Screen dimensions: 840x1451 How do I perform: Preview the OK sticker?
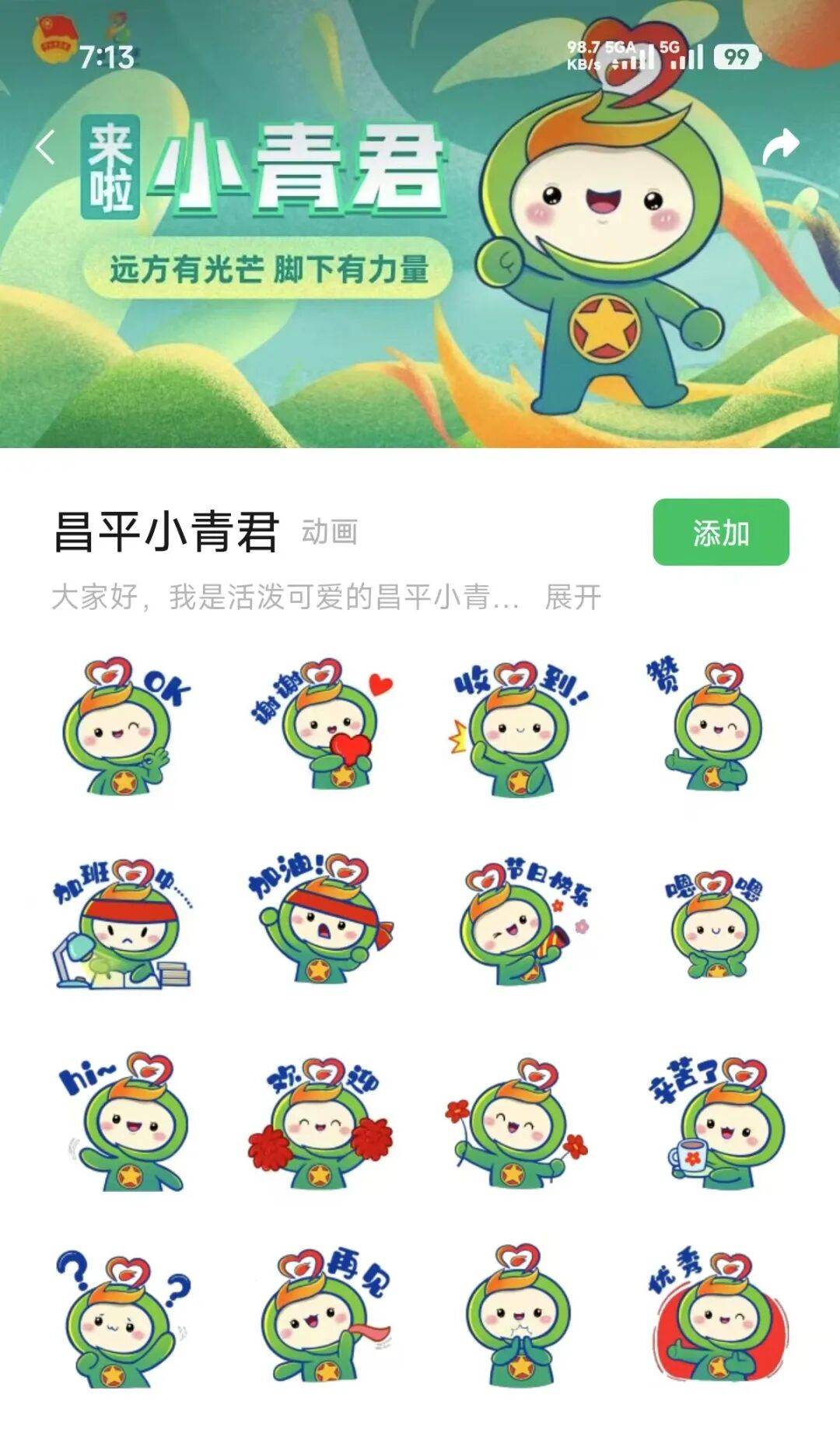[x=123, y=727]
